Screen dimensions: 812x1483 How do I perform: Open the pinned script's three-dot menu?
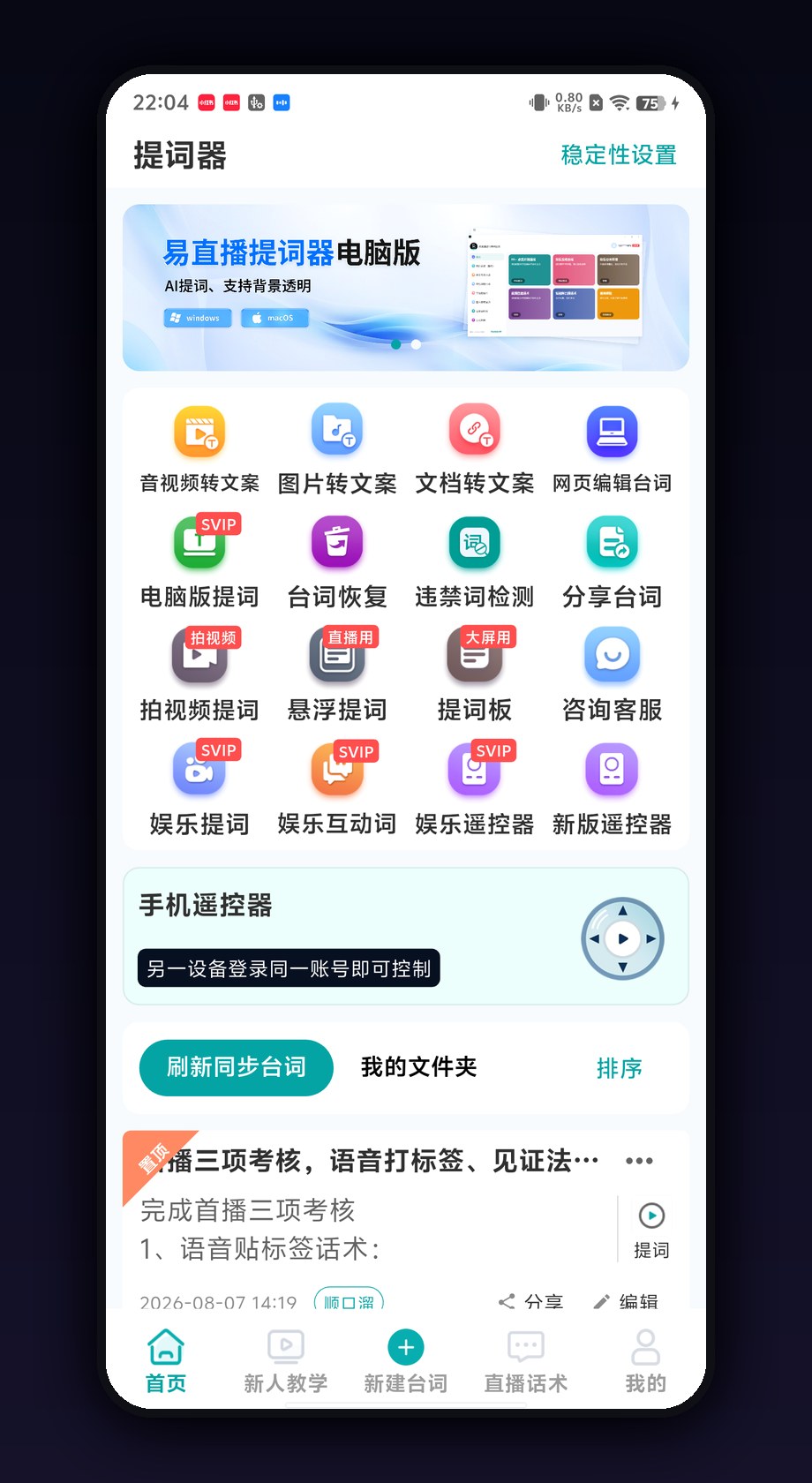coord(639,1161)
